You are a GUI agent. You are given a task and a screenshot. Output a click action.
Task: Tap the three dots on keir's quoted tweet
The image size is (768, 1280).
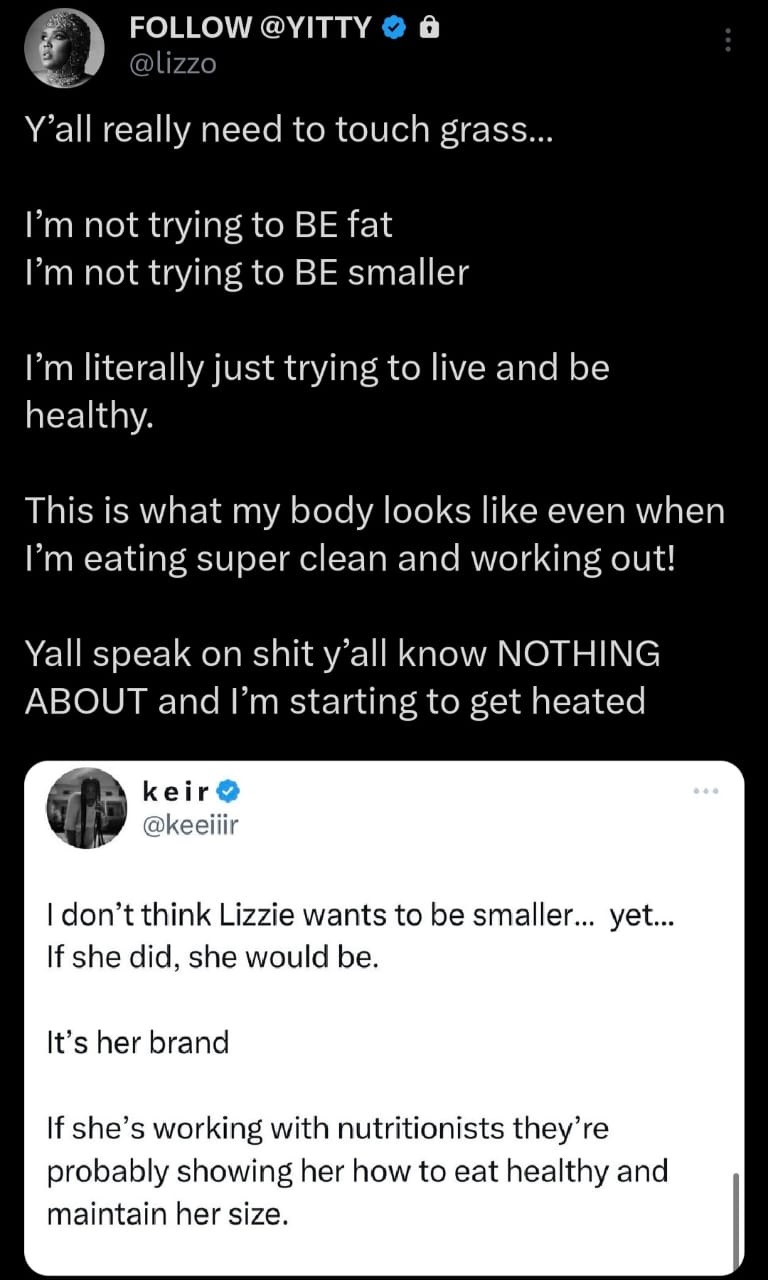[705, 792]
